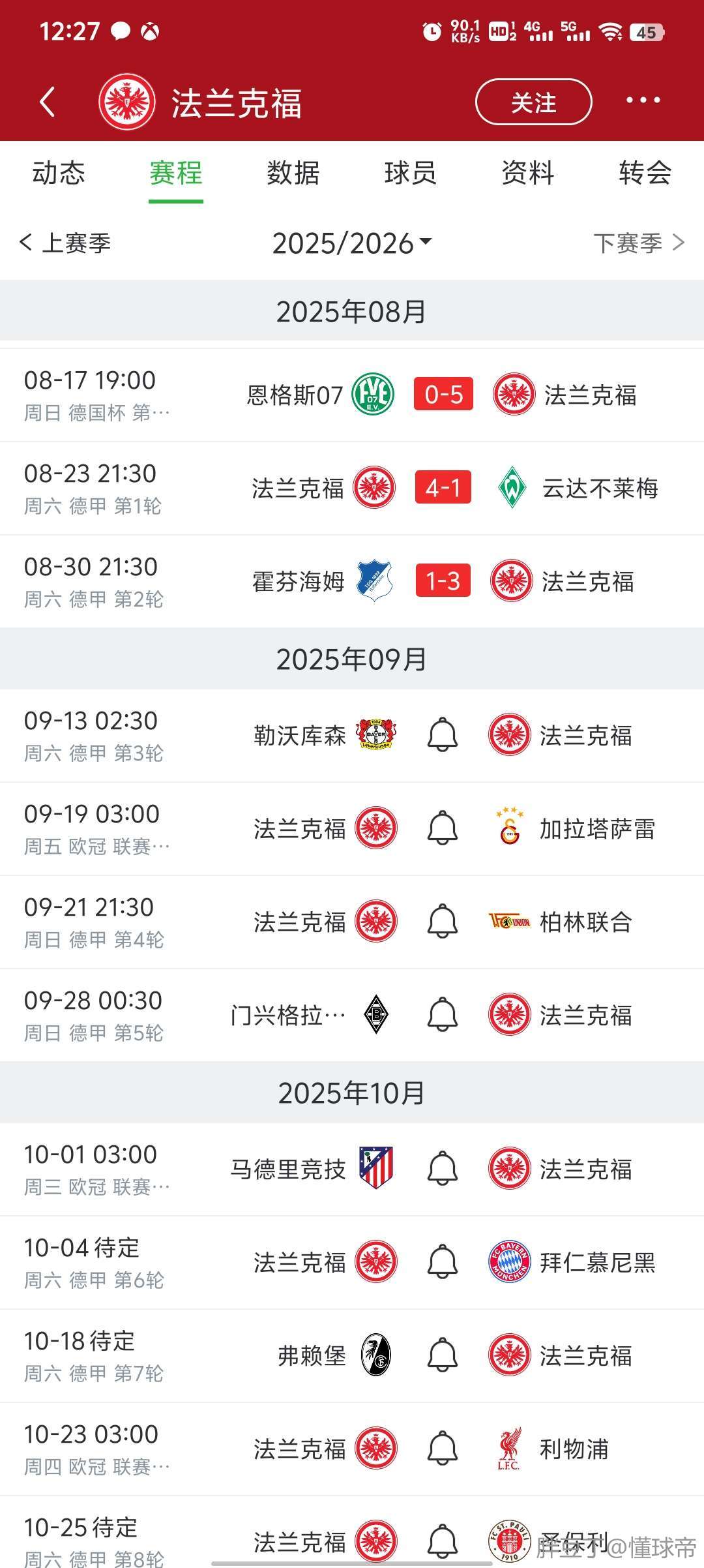Expand the 2025/2026 season dropdown
The width and height of the screenshot is (704, 1568).
352,243
